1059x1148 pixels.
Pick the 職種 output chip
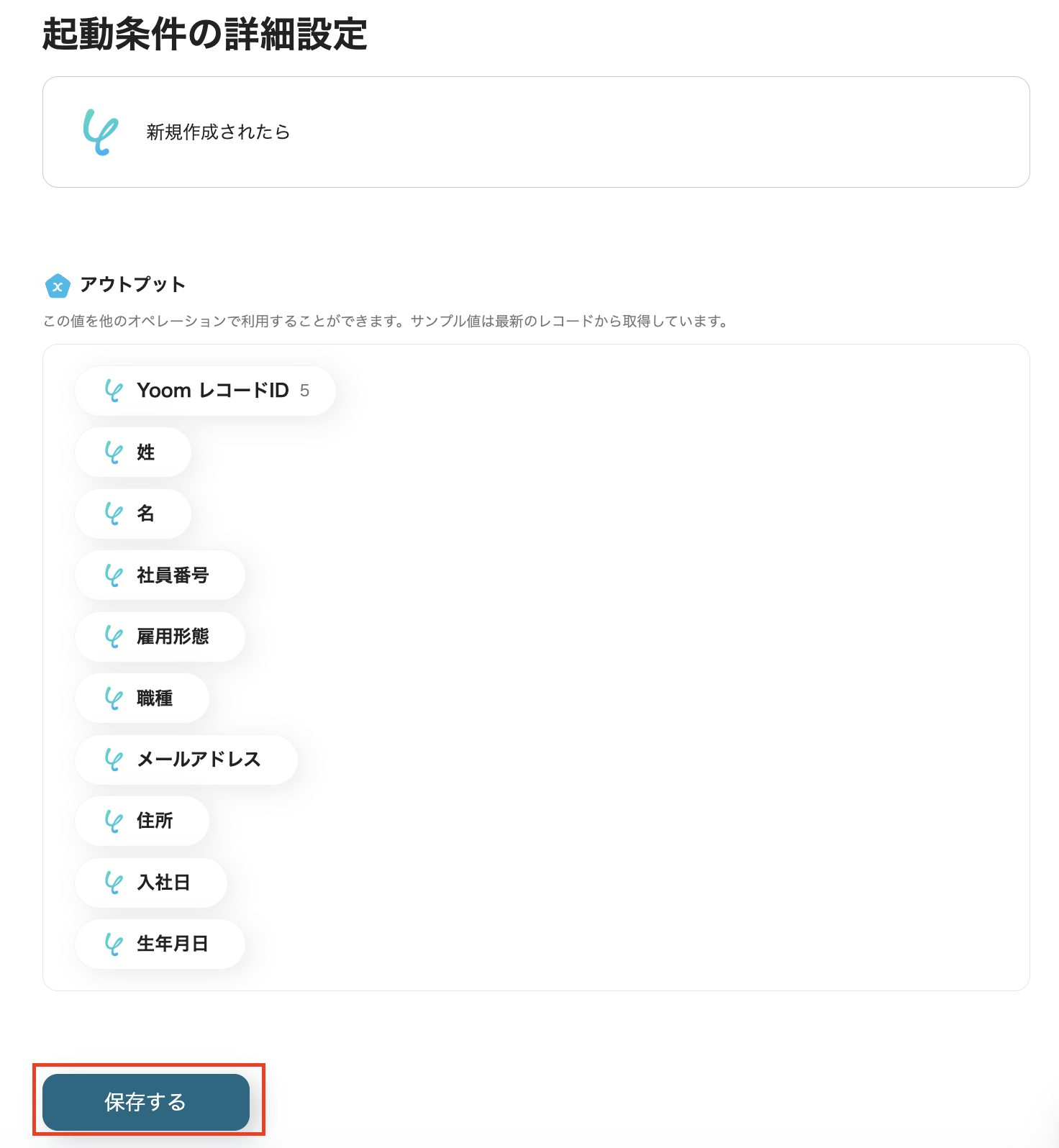pos(142,698)
